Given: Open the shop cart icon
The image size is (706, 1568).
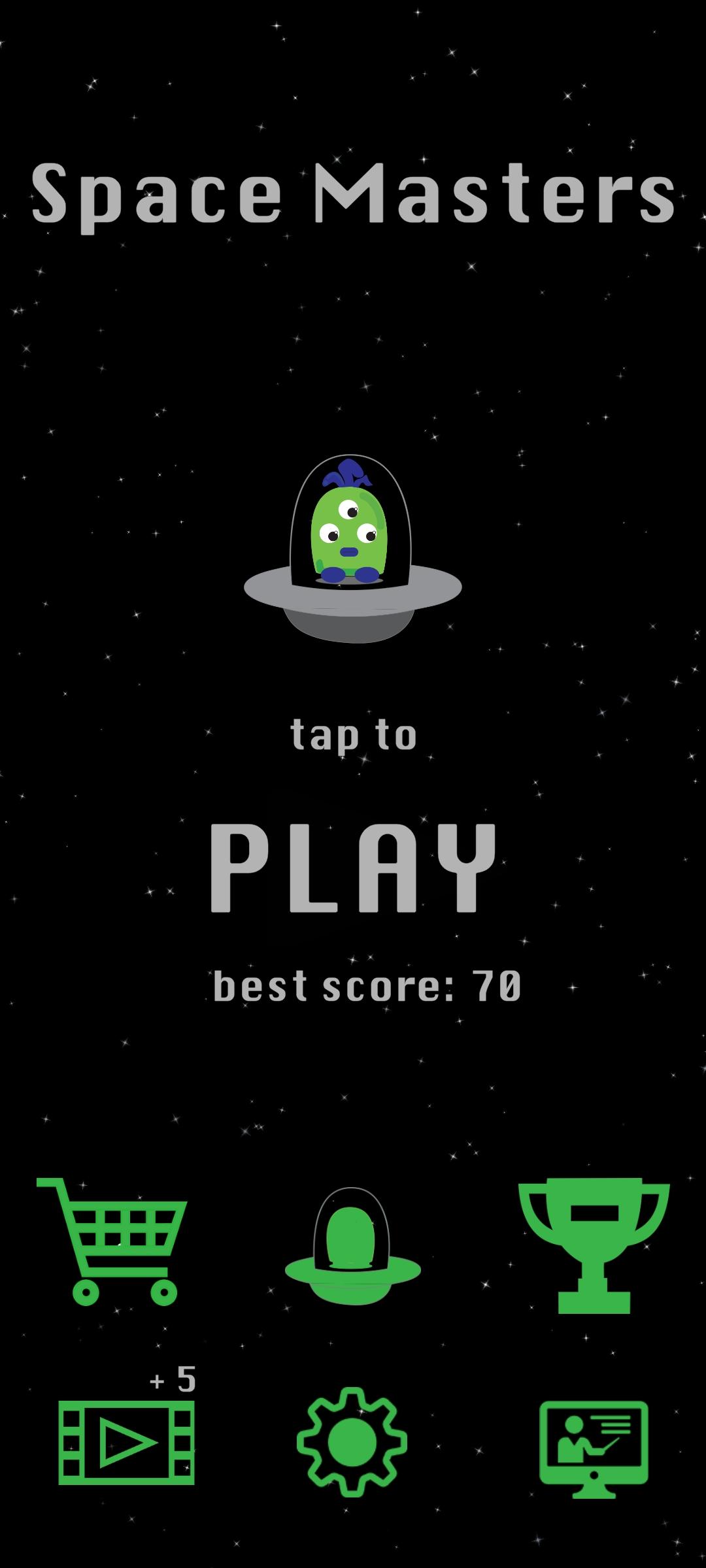Looking at the screenshot, I should tap(112, 1241).
